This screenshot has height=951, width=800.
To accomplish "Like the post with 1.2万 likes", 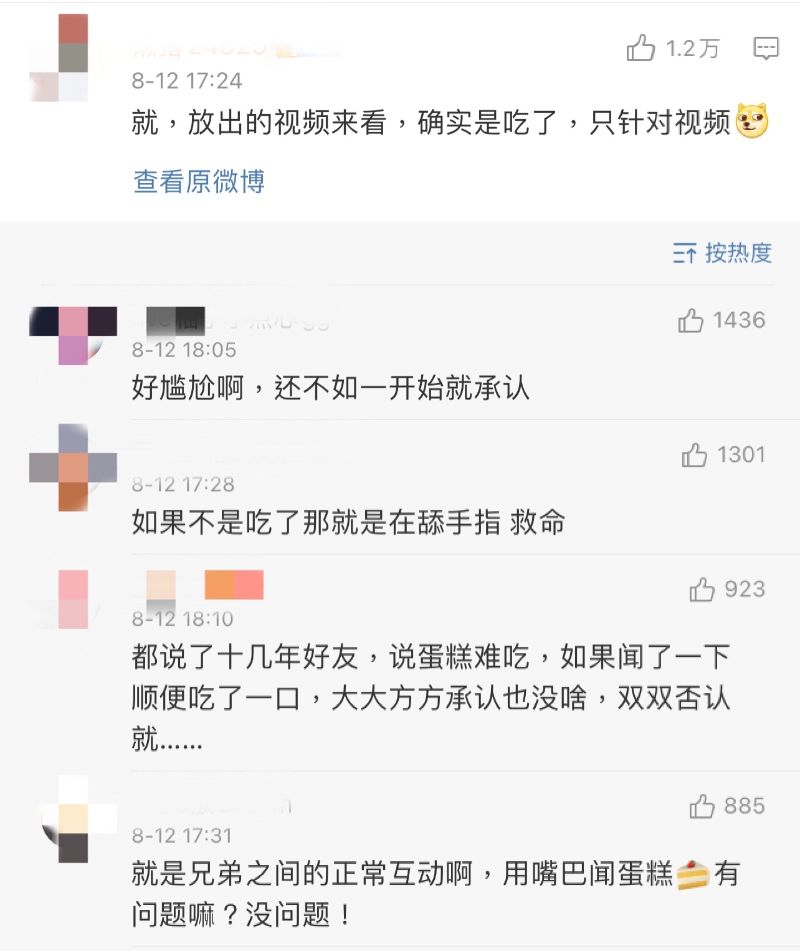I will coord(642,48).
